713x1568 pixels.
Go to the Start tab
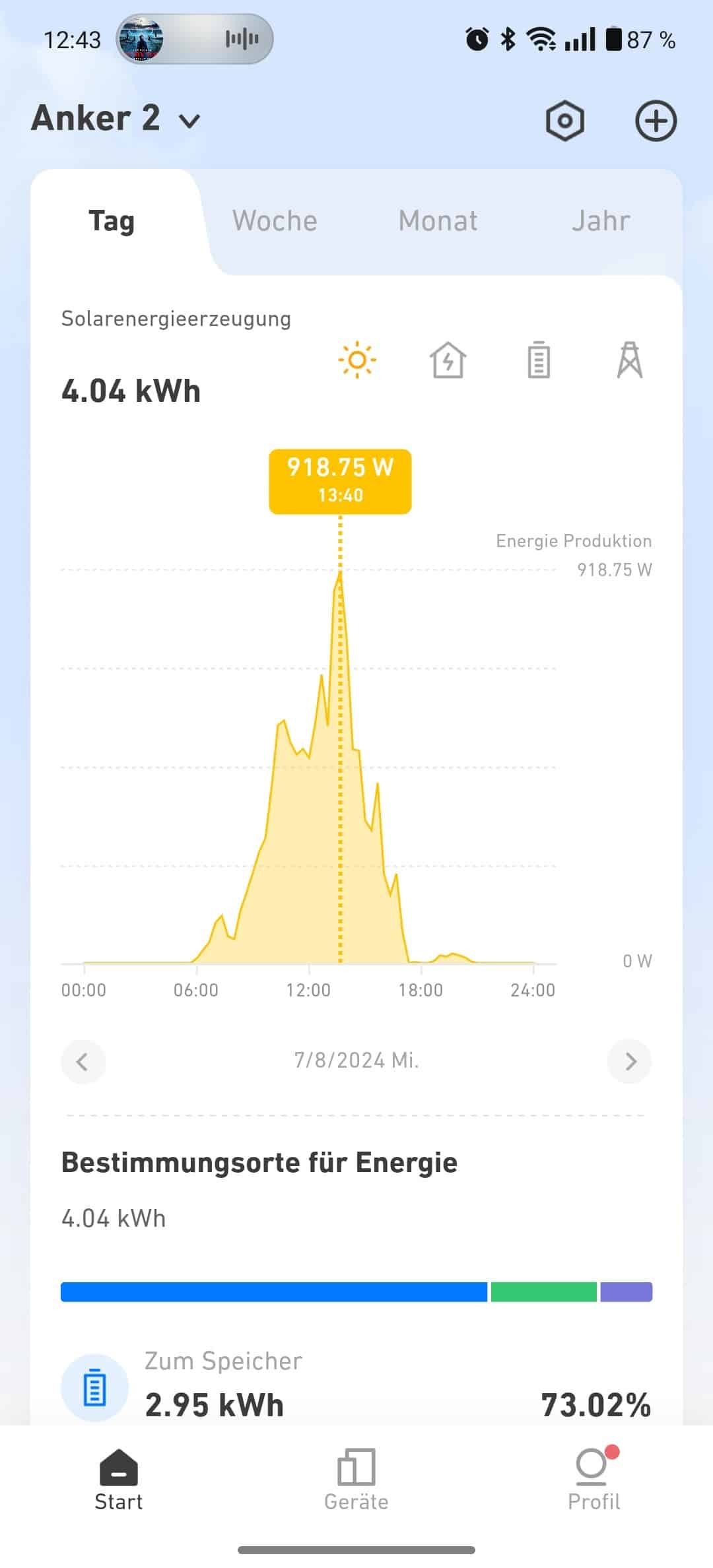pyautogui.click(x=119, y=1480)
